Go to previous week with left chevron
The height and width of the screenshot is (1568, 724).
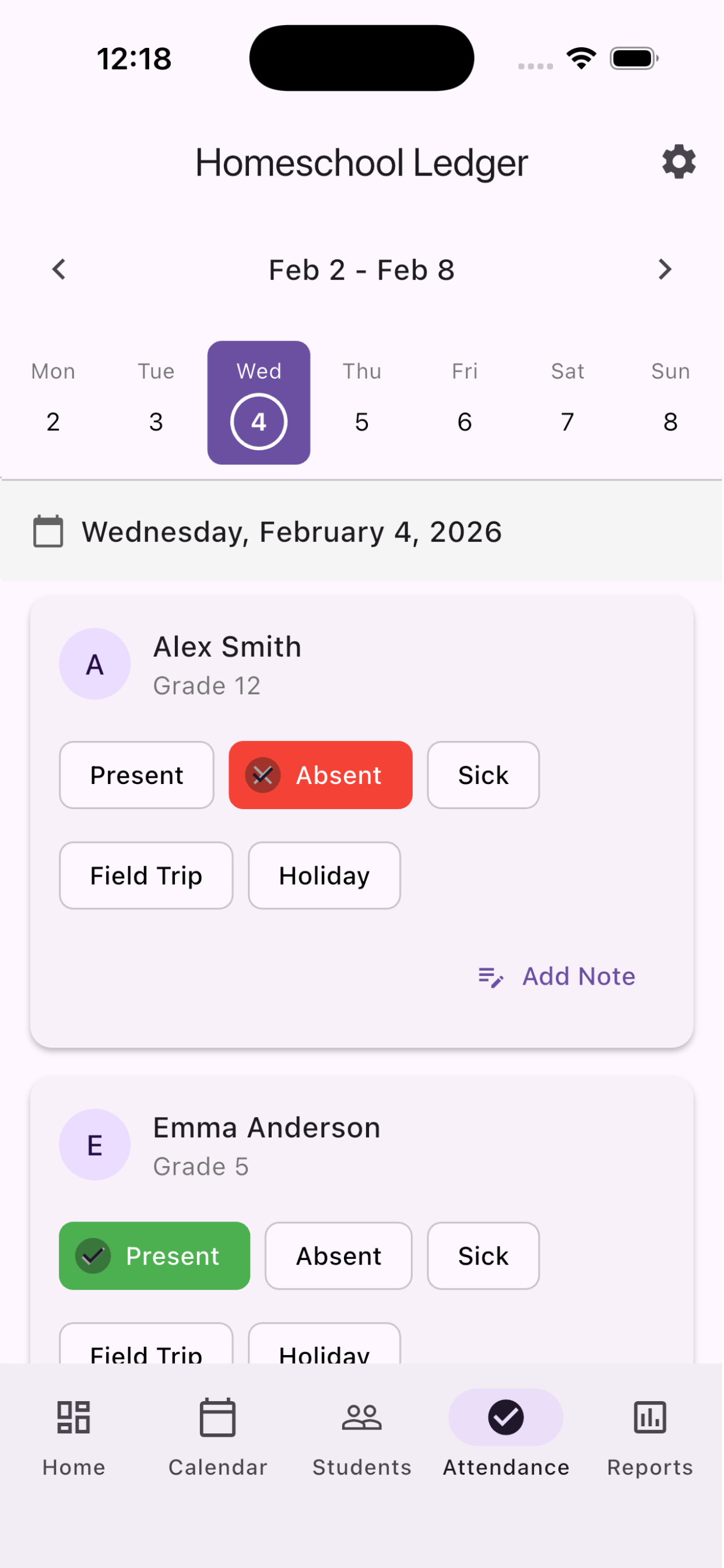point(58,269)
